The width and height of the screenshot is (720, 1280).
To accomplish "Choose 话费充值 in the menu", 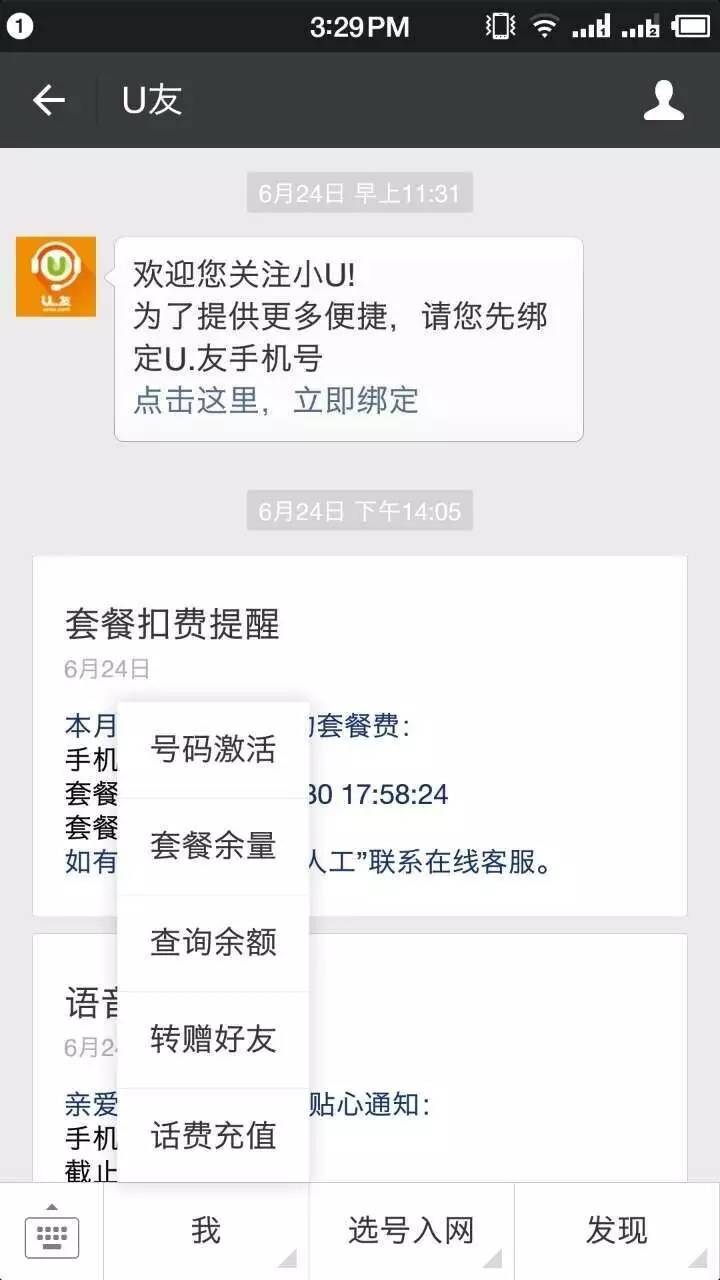I will 214,1136.
